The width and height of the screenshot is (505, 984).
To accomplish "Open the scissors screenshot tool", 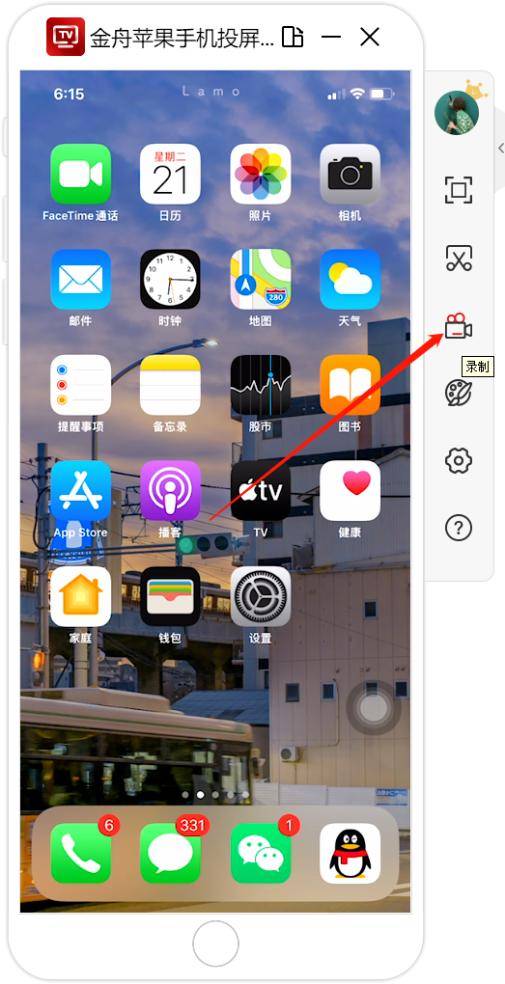I will tap(459, 259).
